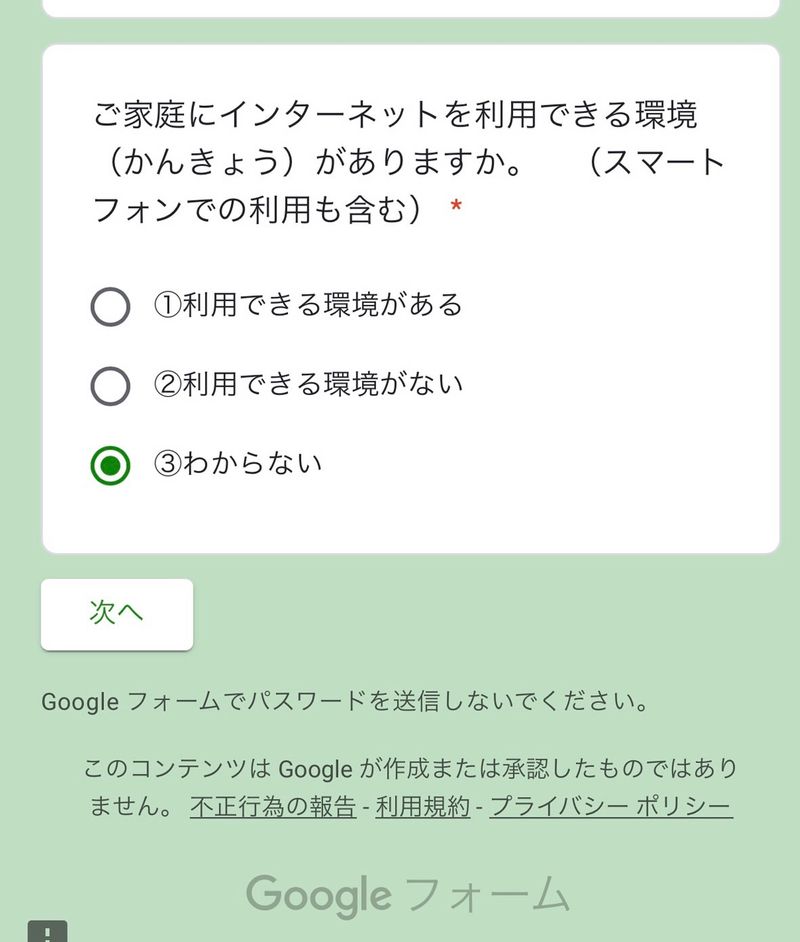800x942 pixels.
Task: View the プライバシー ポリシー link
Action: point(611,807)
